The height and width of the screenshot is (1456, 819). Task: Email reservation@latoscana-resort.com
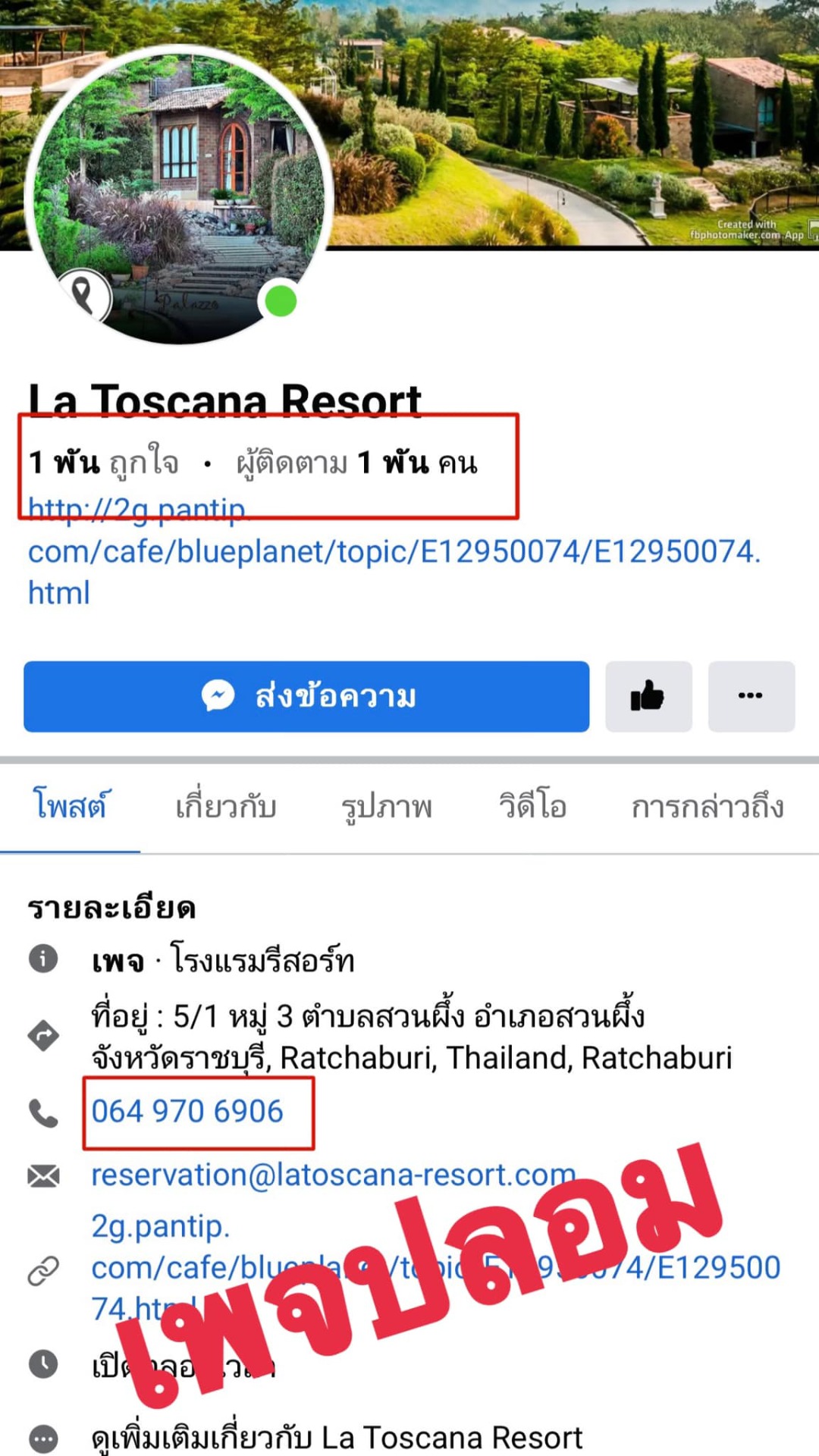334,1175
